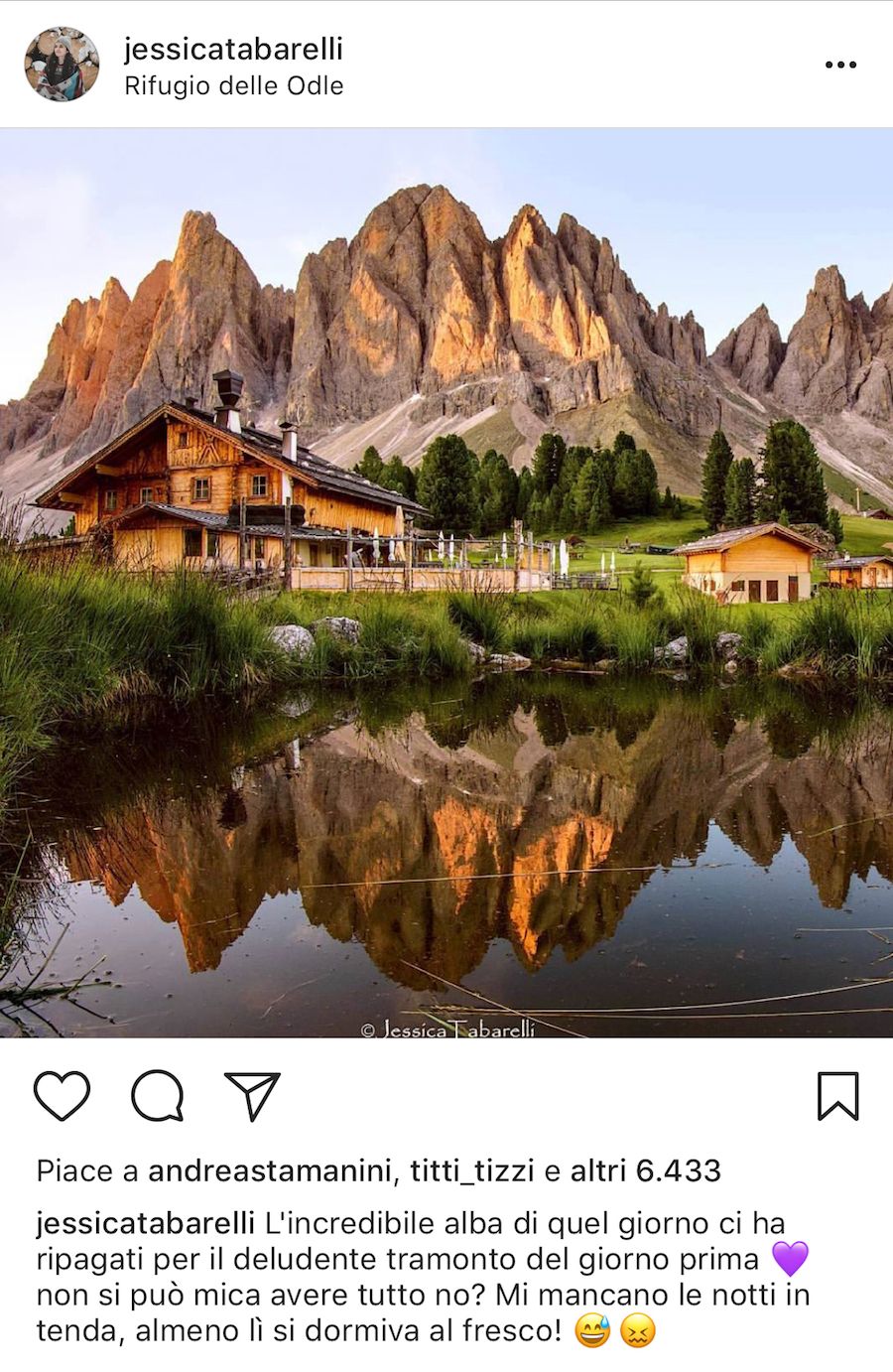View andreastamanini's profile from the likes line
893x1372 pixels.
269,1171
